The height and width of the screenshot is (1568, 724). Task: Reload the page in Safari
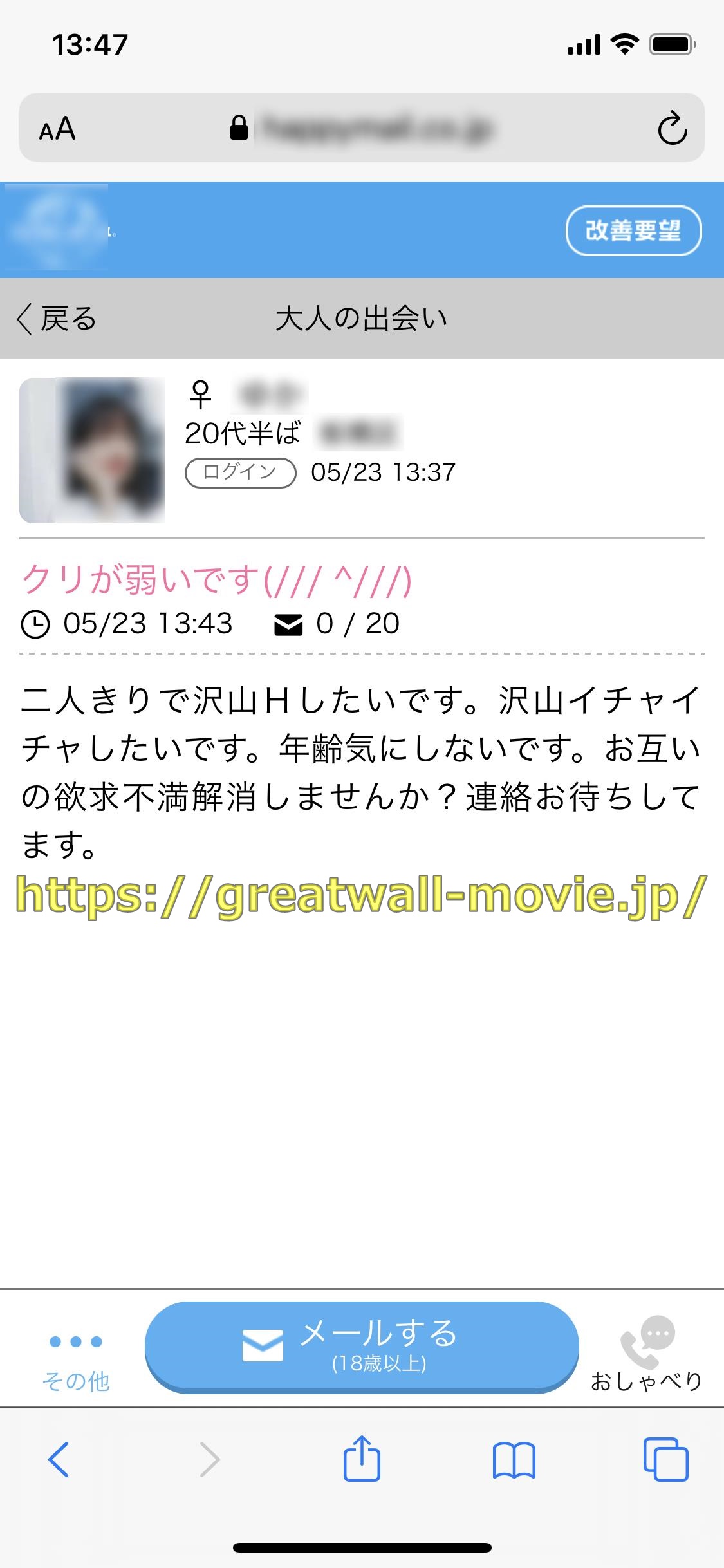672,128
